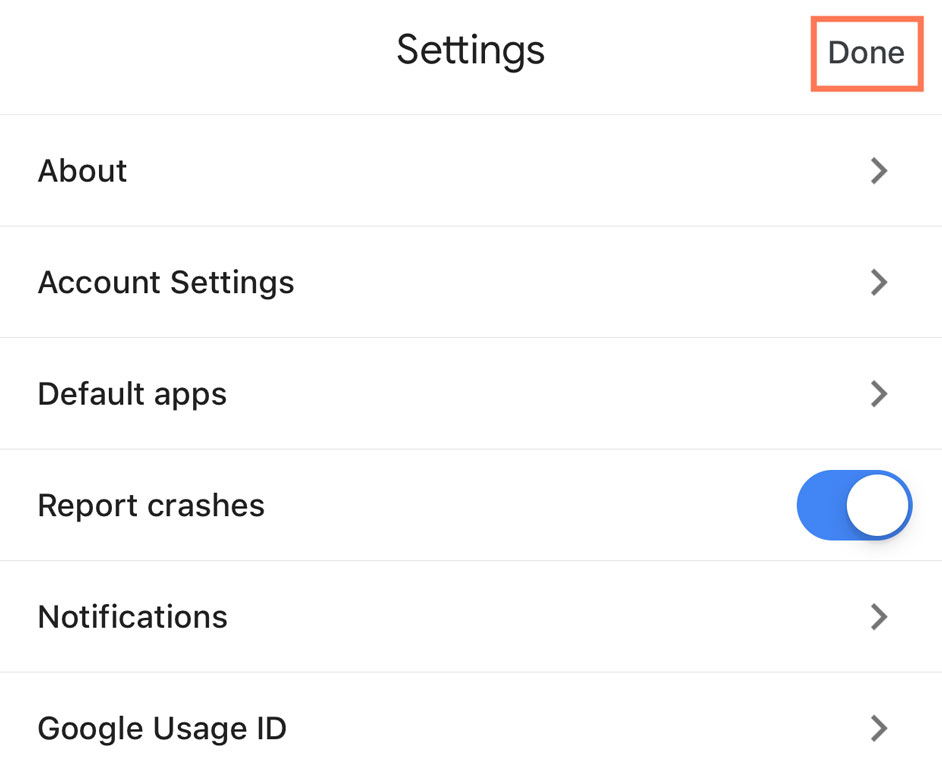
Task: Turn off the Report crashes switch
Action: click(x=853, y=506)
